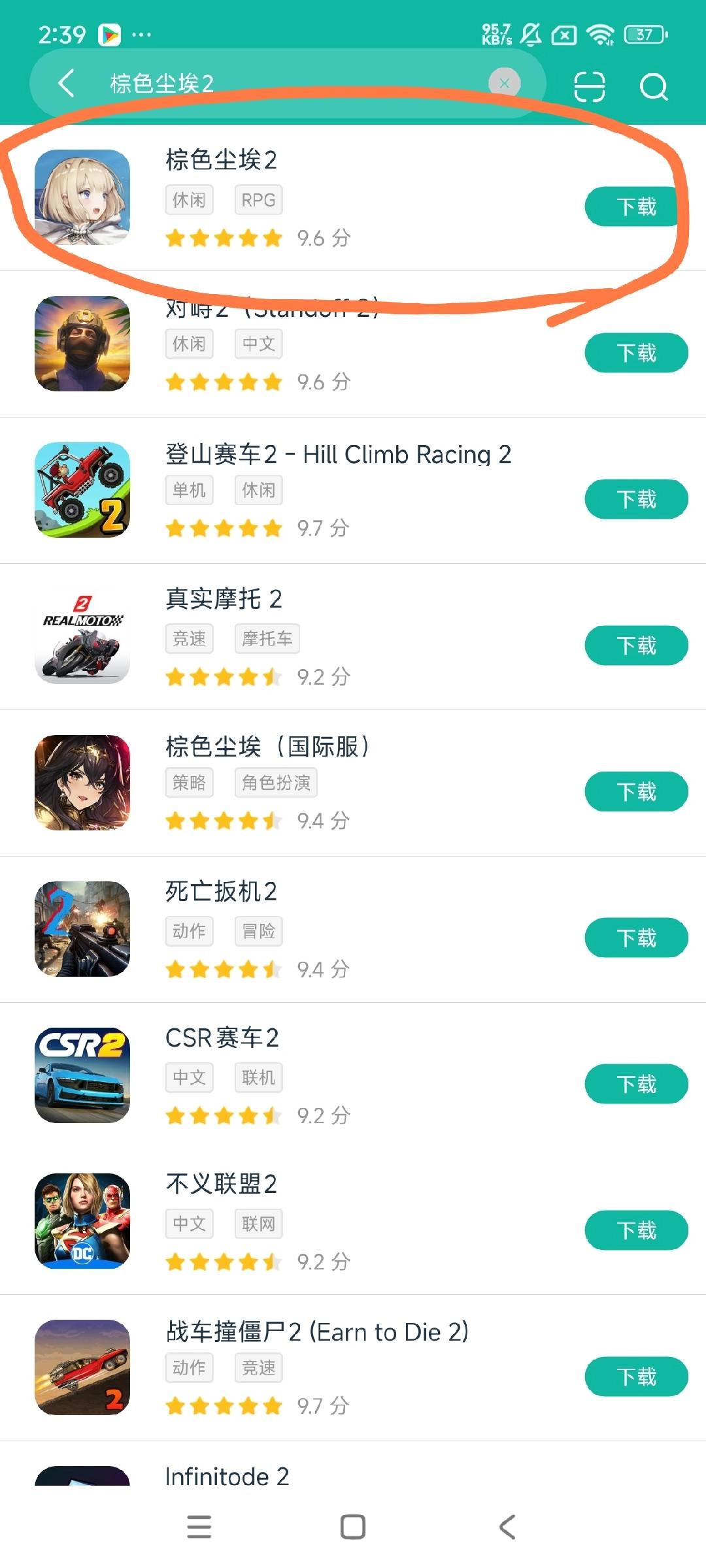The width and height of the screenshot is (706, 1568).
Task: Download 登山赛车2 - Hill Climb Racing 2
Action: pyautogui.click(x=635, y=499)
